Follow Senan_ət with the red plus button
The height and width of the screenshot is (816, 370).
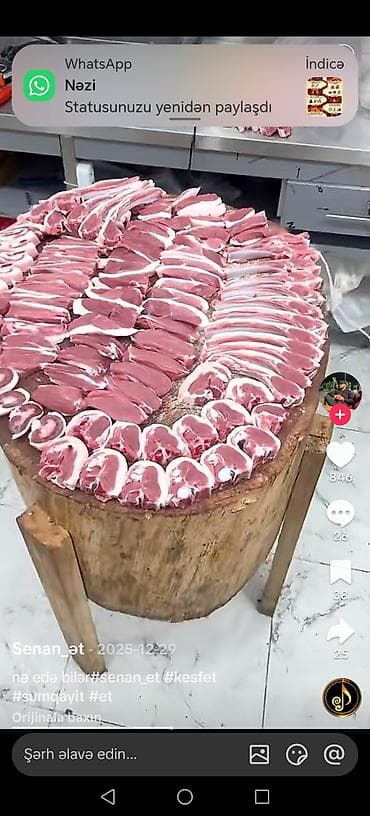point(340,415)
